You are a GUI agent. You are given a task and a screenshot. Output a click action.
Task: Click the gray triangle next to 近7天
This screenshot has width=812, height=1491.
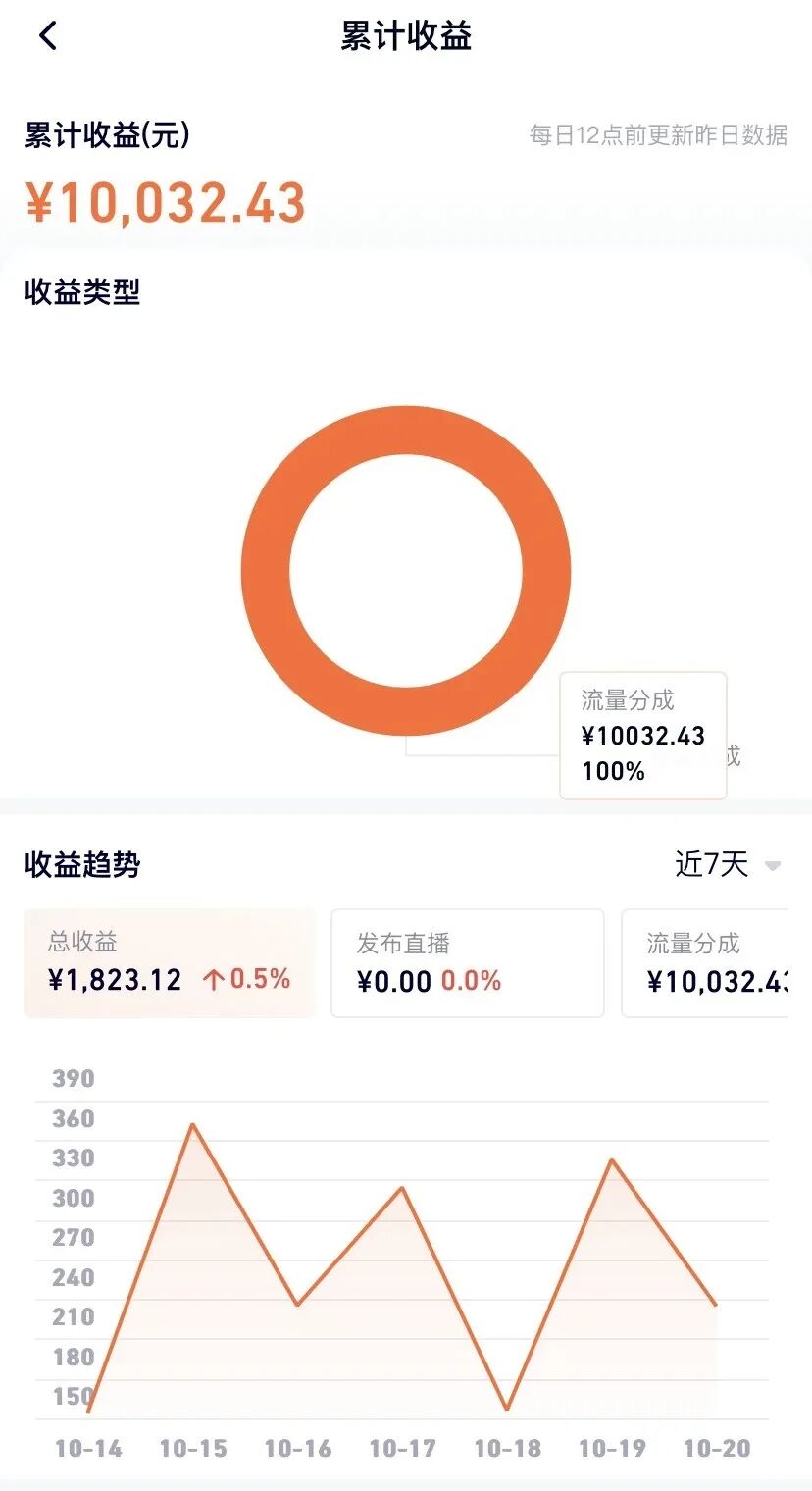(x=774, y=867)
